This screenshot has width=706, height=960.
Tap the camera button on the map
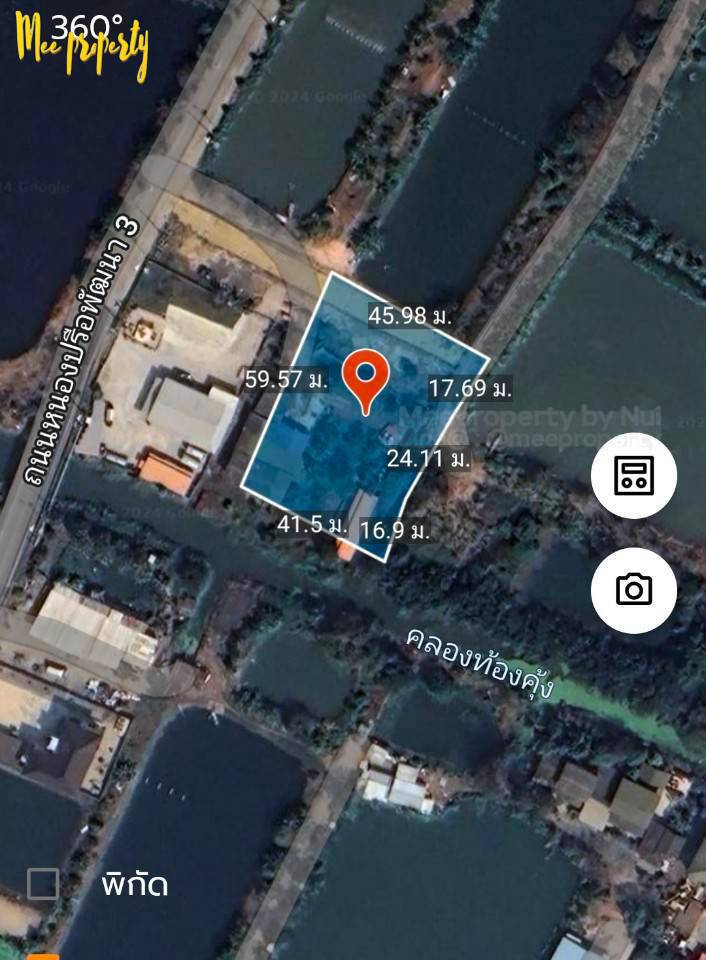point(634,590)
